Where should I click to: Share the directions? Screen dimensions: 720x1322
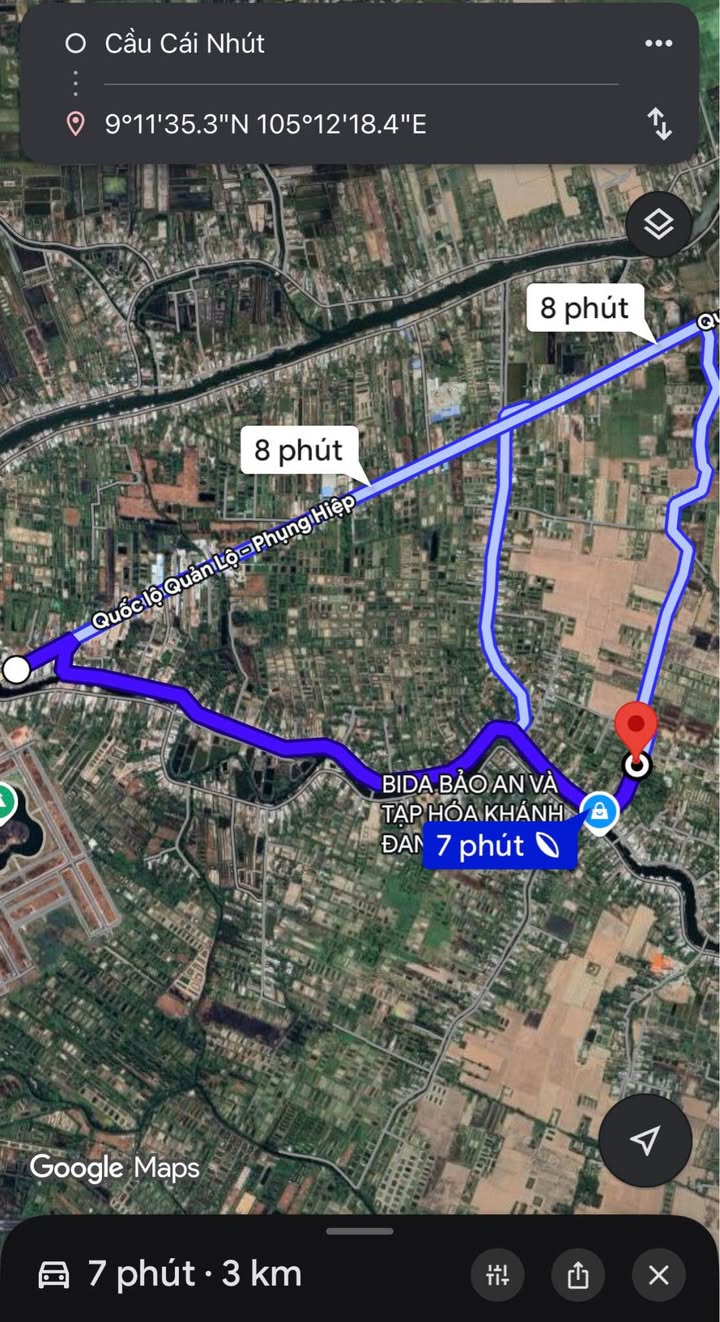coord(578,1275)
